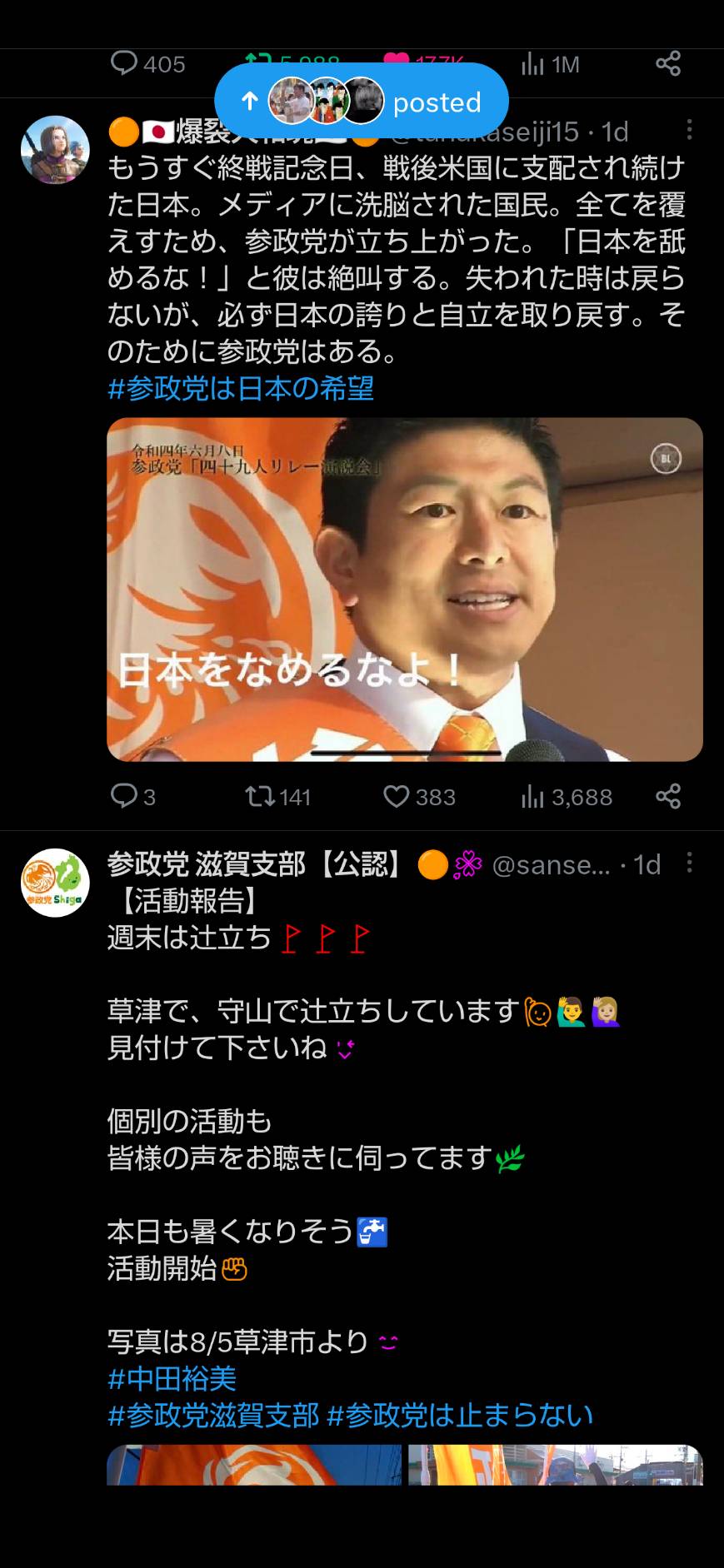Retweet the tweet with 141 reposts
The height and width of the screenshot is (1568, 724).
pyautogui.click(x=277, y=797)
